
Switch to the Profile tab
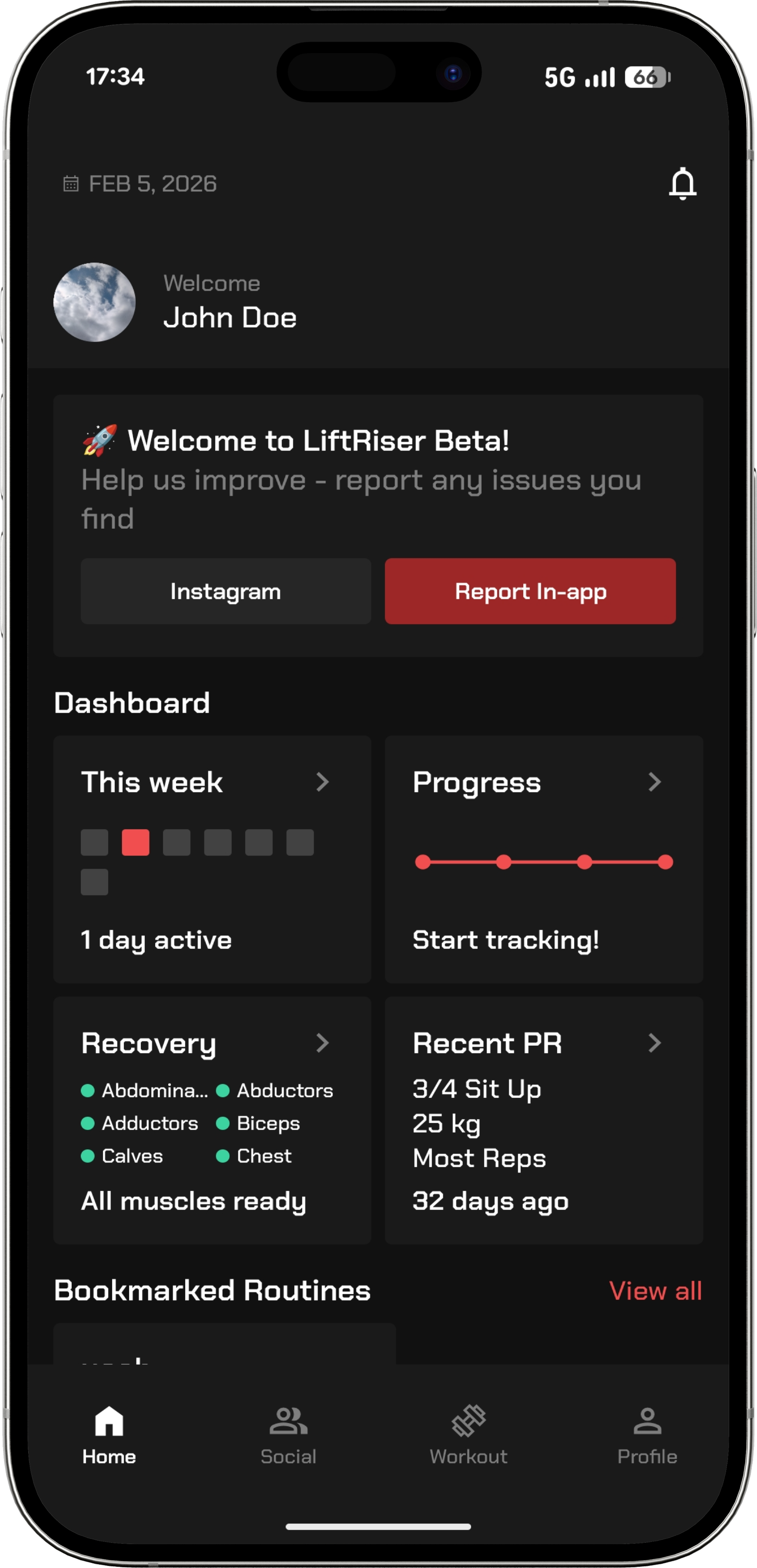click(647, 1435)
